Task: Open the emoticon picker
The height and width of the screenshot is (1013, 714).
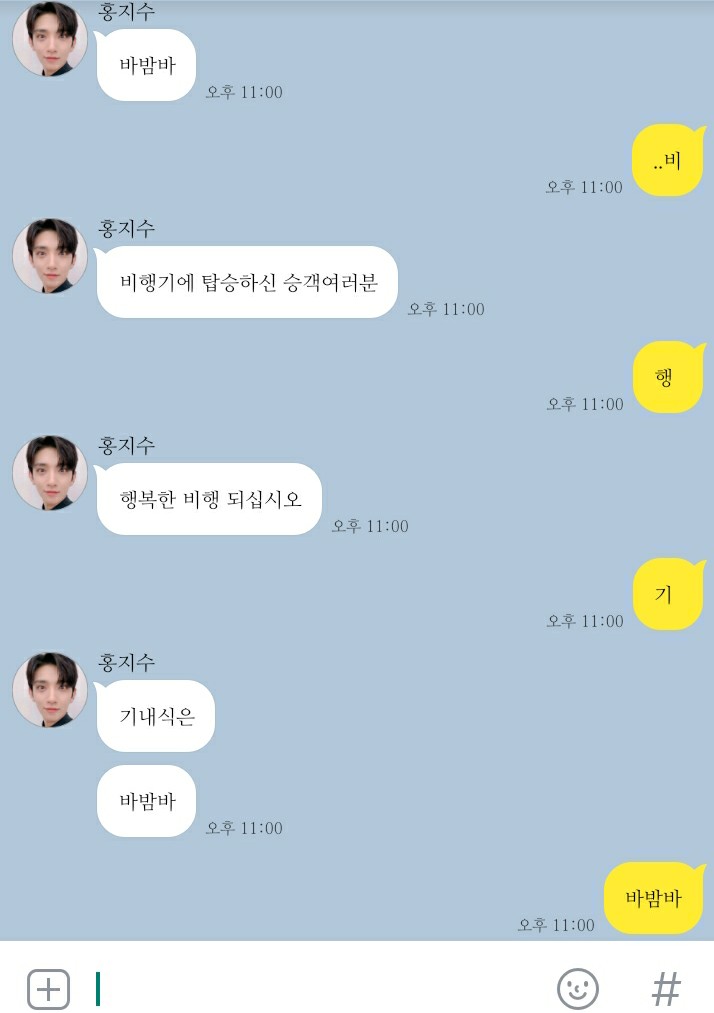Action: (577, 989)
